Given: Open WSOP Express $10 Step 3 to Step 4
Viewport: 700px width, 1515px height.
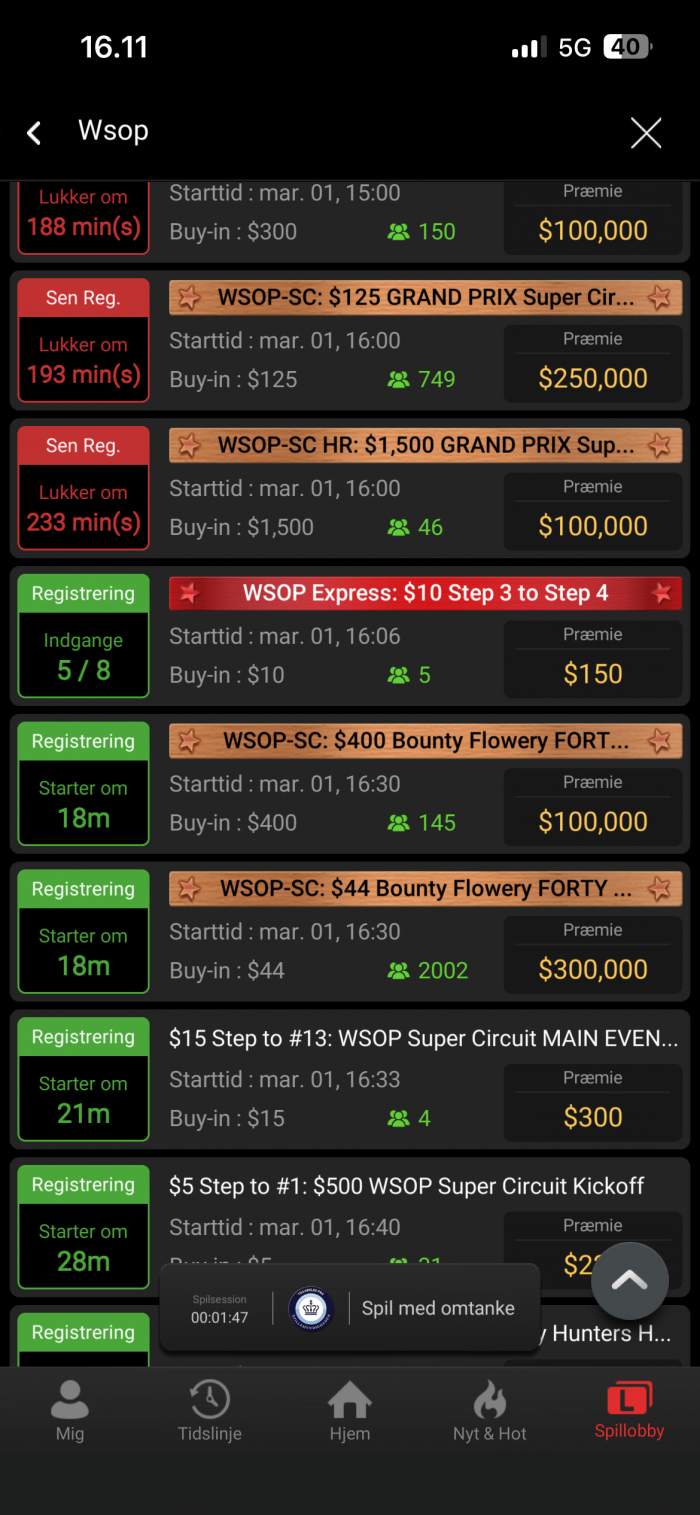Looking at the screenshot, I should coord(426,593).
